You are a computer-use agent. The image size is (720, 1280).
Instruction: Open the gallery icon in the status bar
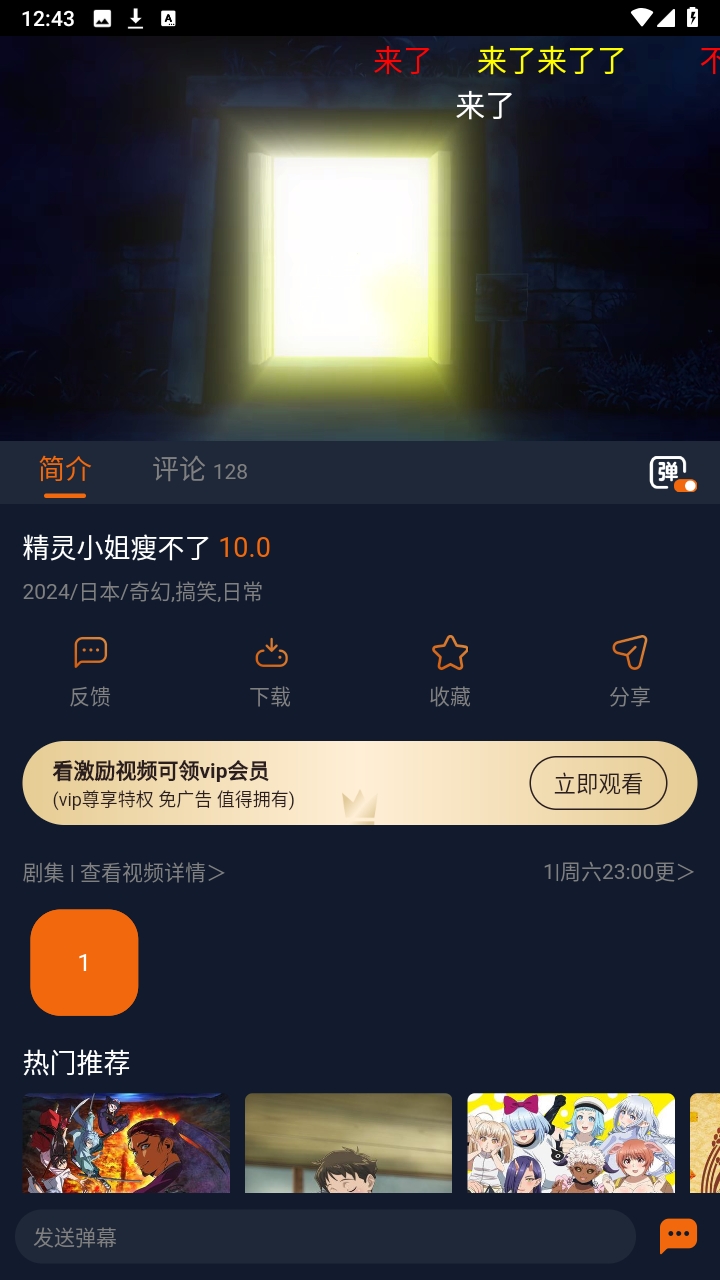(100, 18)
